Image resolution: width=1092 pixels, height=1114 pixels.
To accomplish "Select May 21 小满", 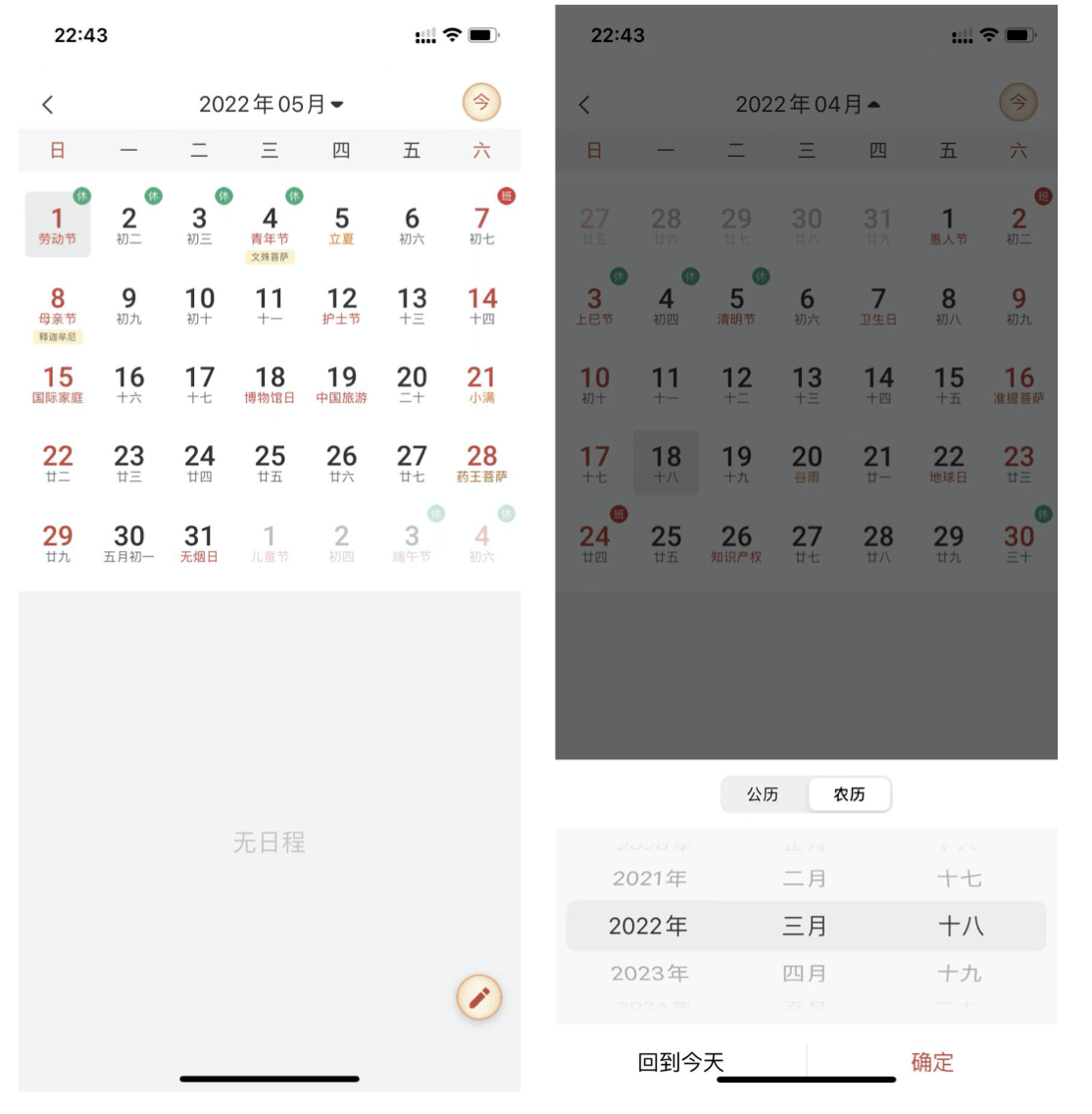I will (481, 385).
